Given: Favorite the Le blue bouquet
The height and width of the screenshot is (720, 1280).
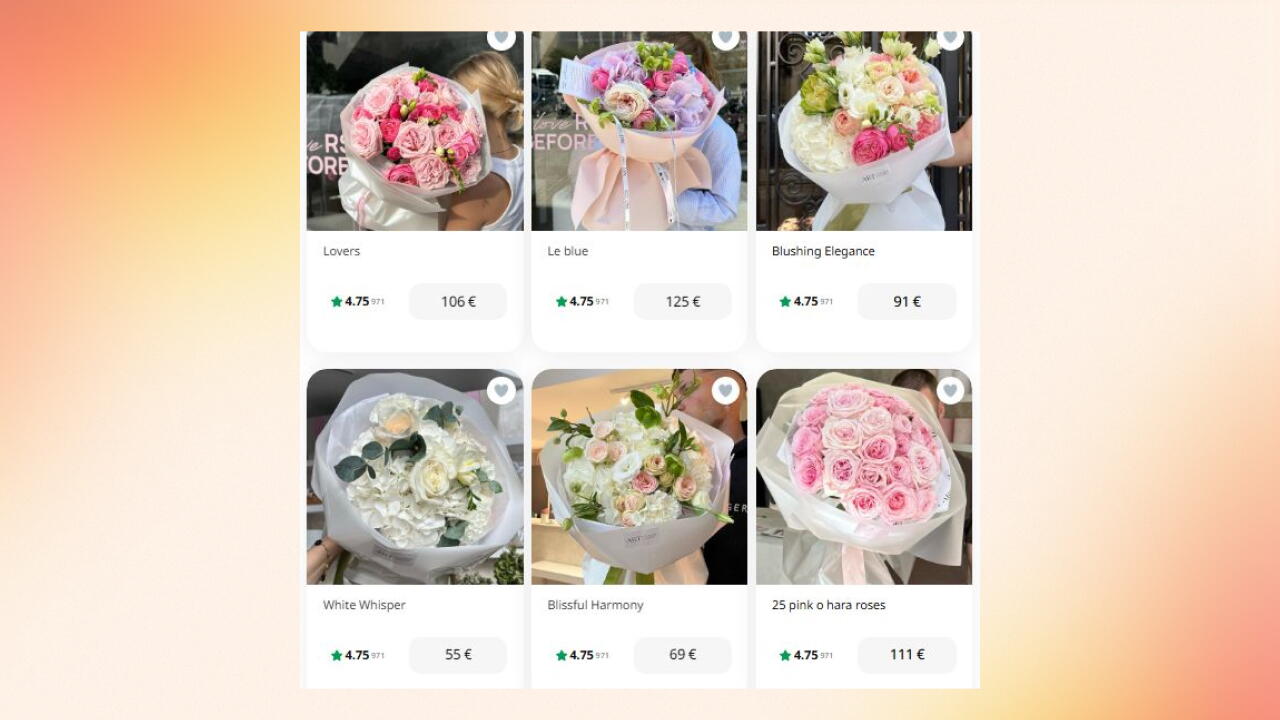Looking at the screenshot, I should (x=725, y=38).
